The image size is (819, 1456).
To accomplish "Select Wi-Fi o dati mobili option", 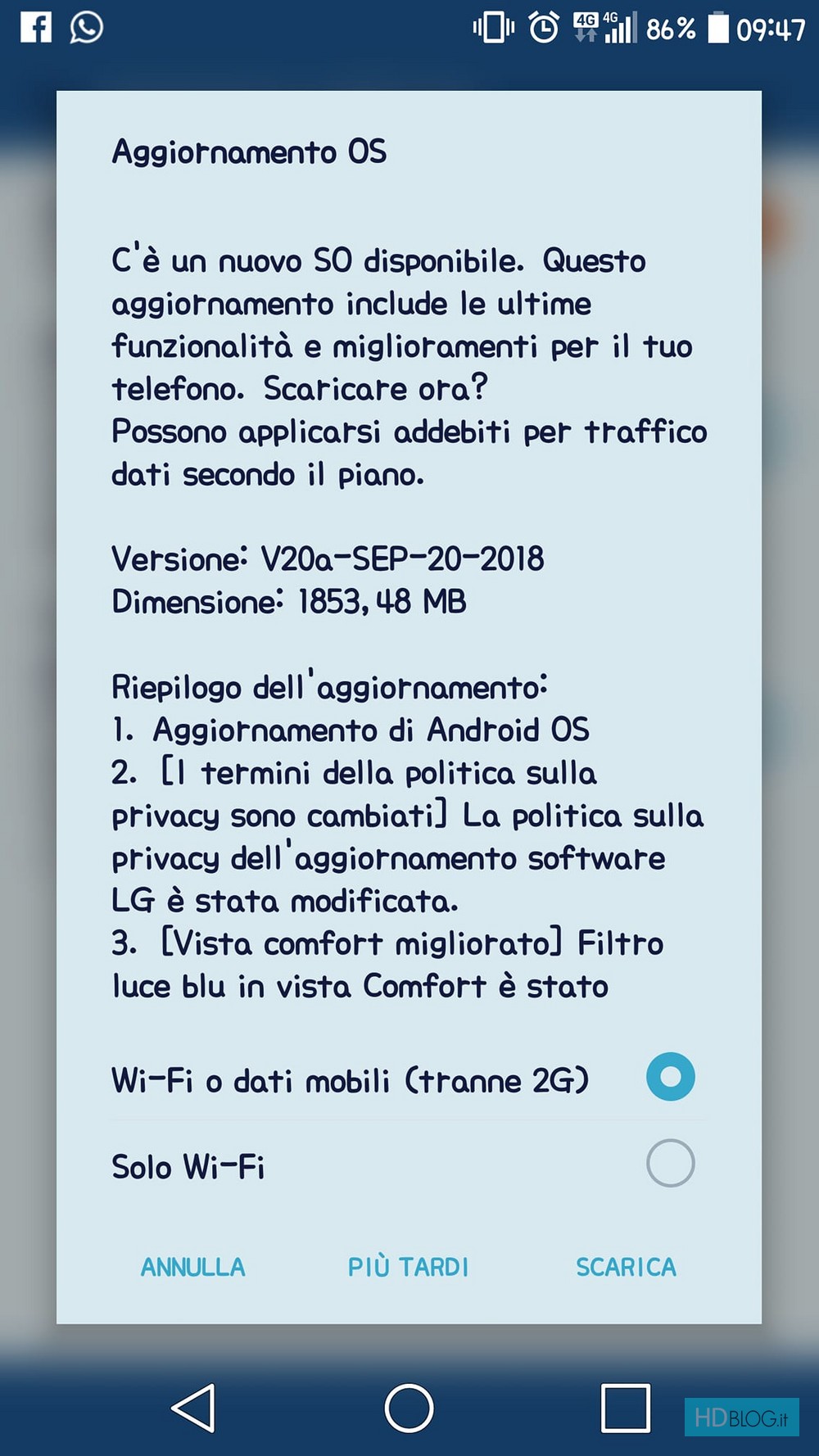I will click(669, 1077).
